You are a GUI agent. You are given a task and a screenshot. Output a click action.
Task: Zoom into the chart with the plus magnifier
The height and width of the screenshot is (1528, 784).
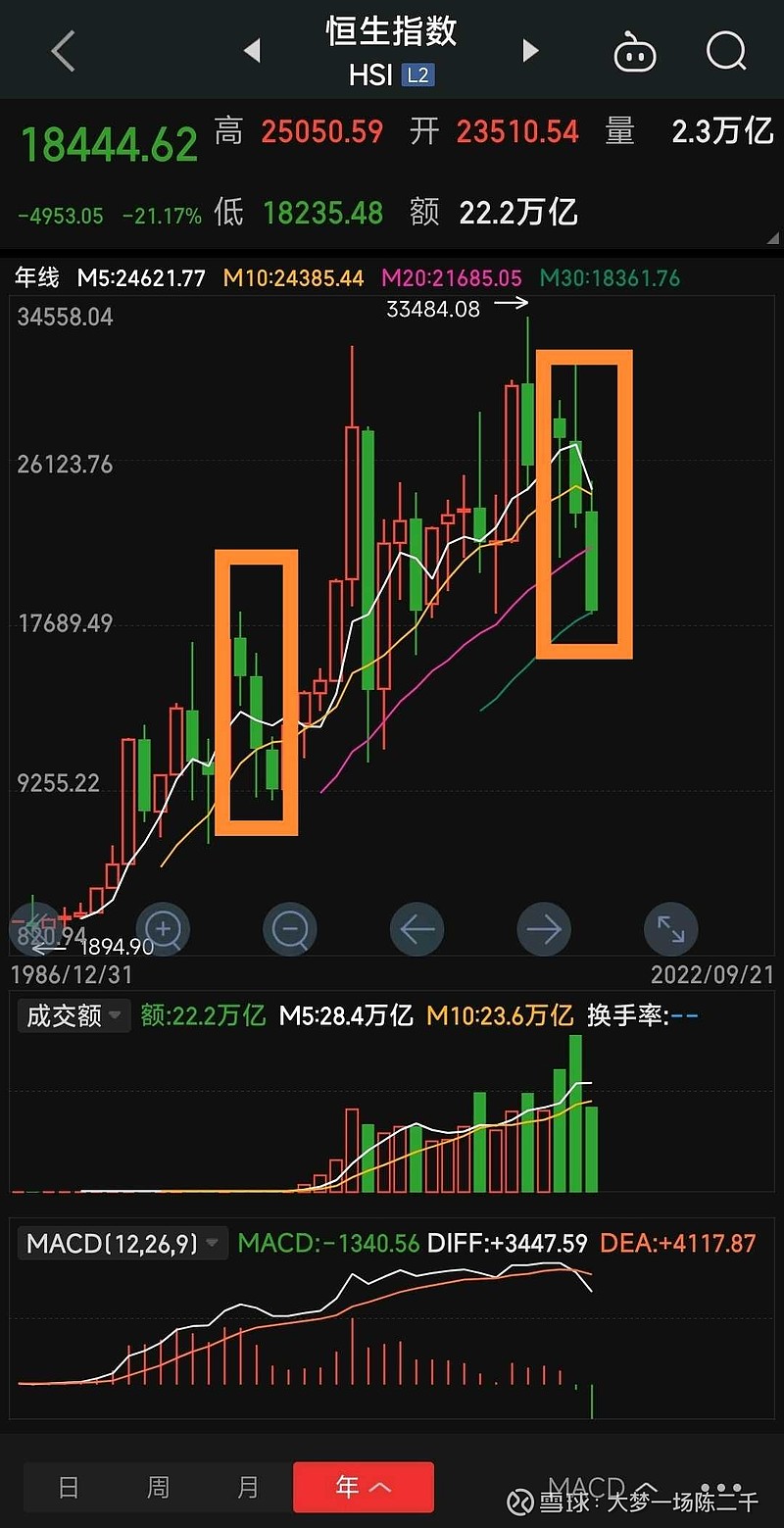coord(163,929)
